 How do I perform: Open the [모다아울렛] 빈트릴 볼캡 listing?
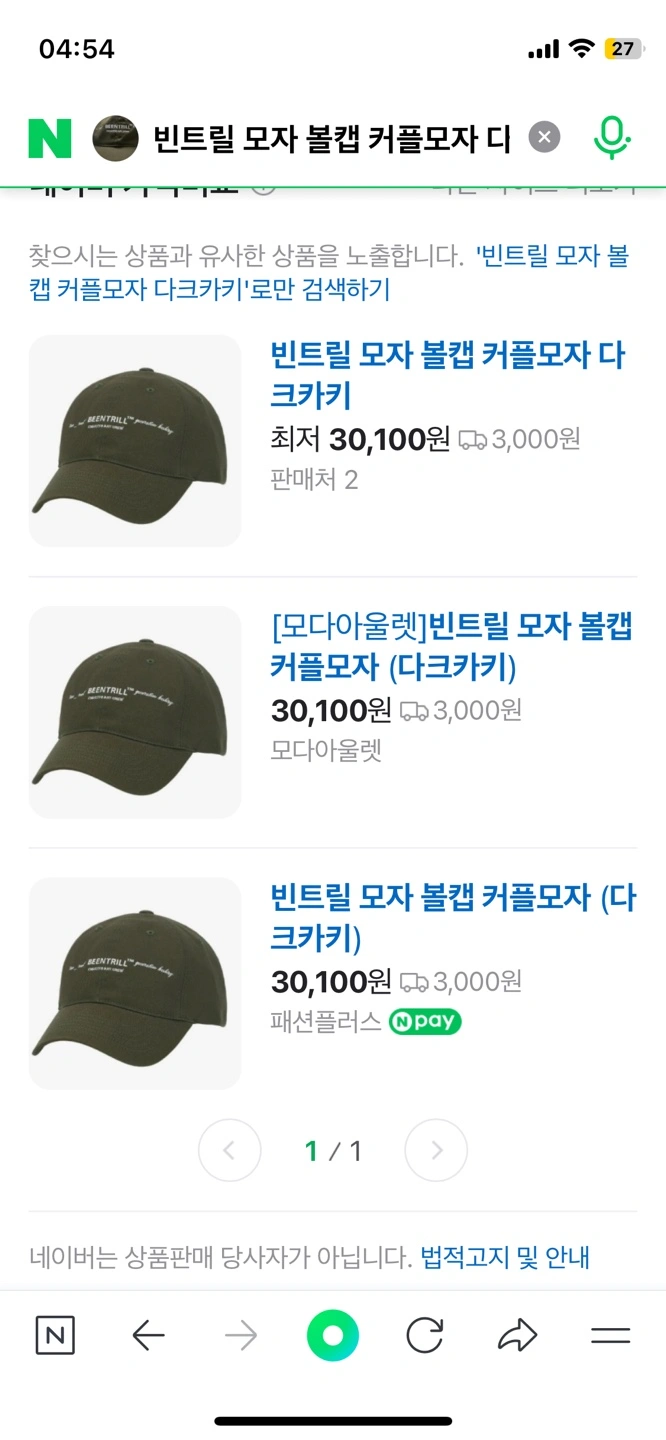[x=451, y=647]
